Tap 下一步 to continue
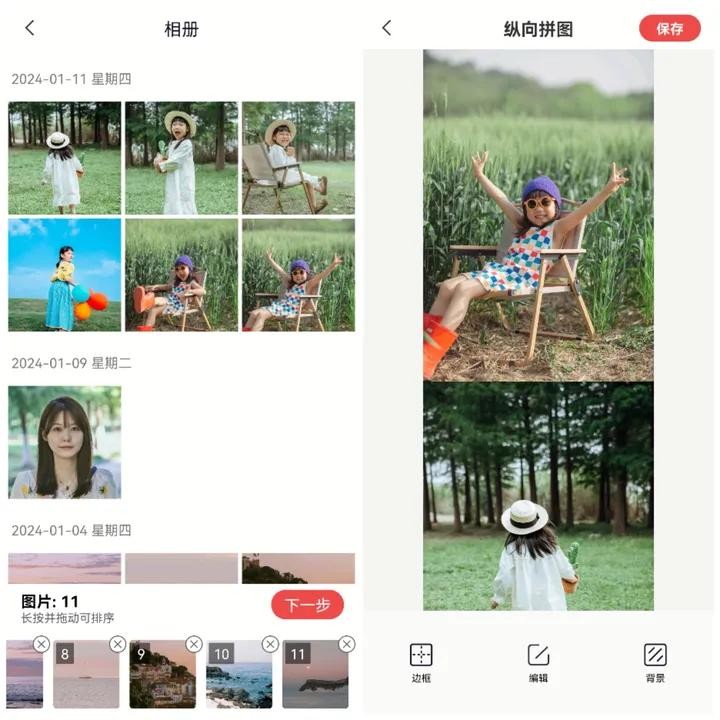The image size is (720, 720). tap(307, 604)
